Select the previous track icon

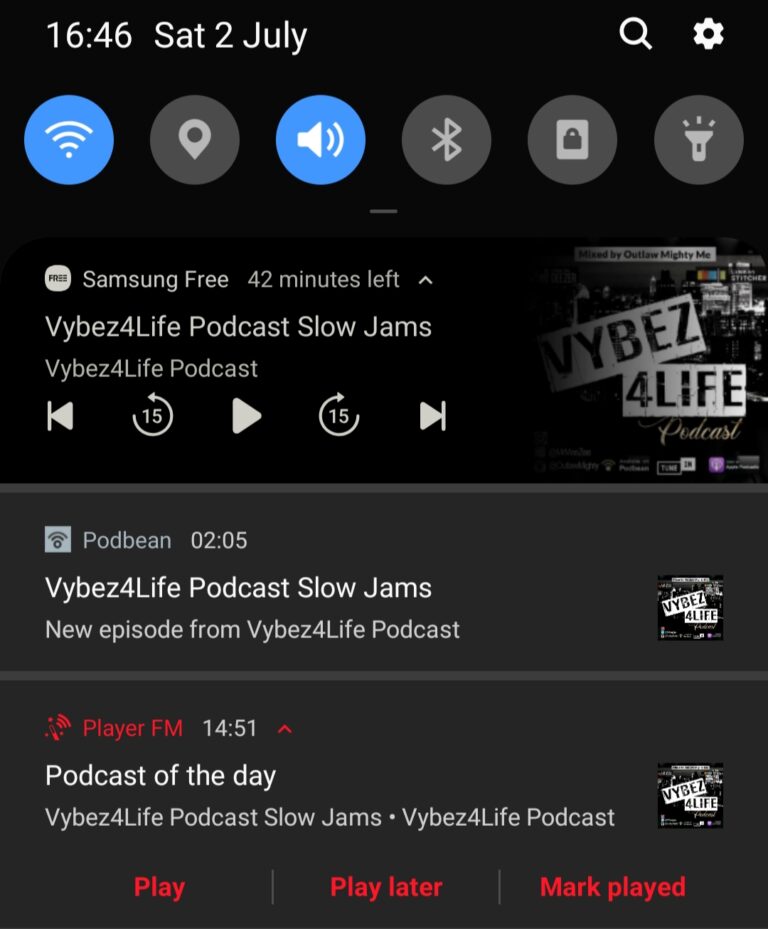(x=60, y=417)
